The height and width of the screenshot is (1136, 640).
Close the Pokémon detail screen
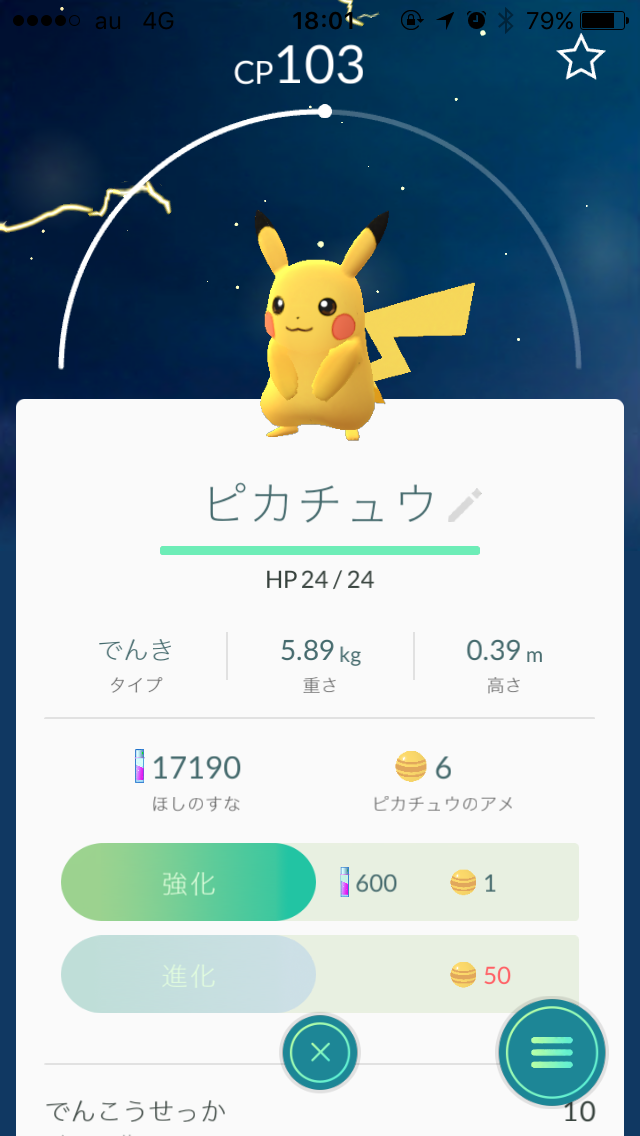click(x=320, y=1052)
